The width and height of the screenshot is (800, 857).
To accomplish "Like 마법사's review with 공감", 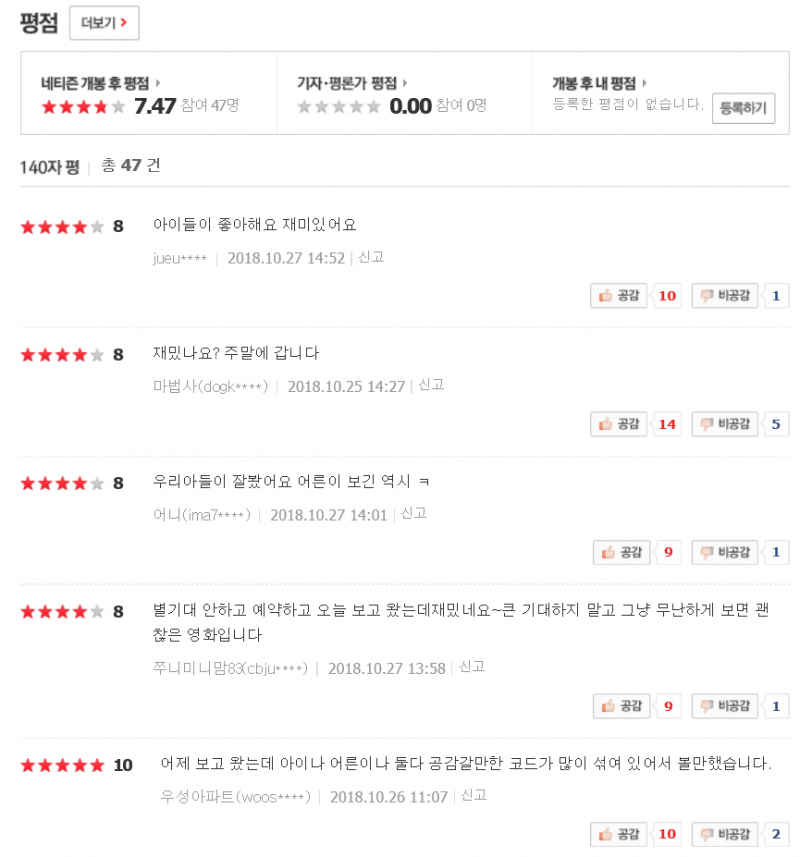I will point(619,424).
